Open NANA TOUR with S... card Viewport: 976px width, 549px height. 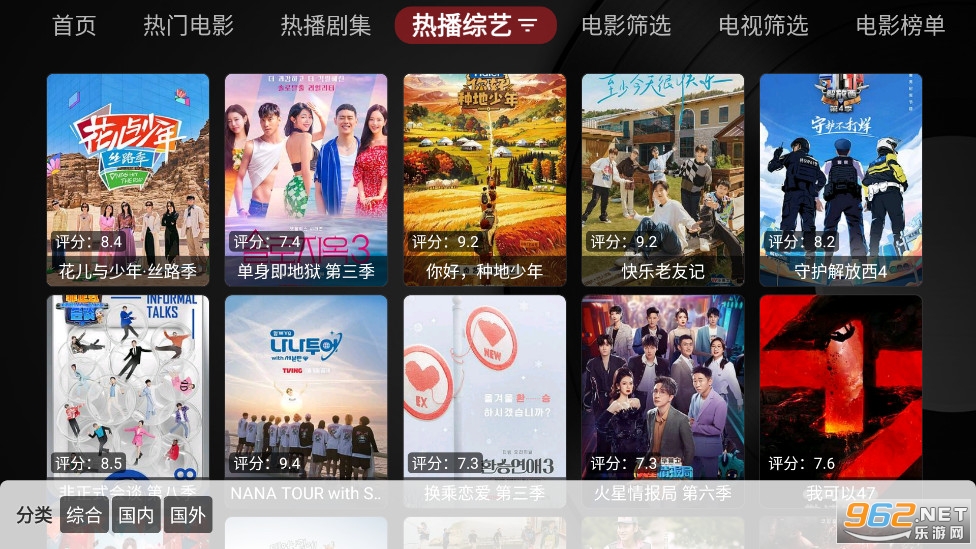pyautogui.click(x=306, y=390)
